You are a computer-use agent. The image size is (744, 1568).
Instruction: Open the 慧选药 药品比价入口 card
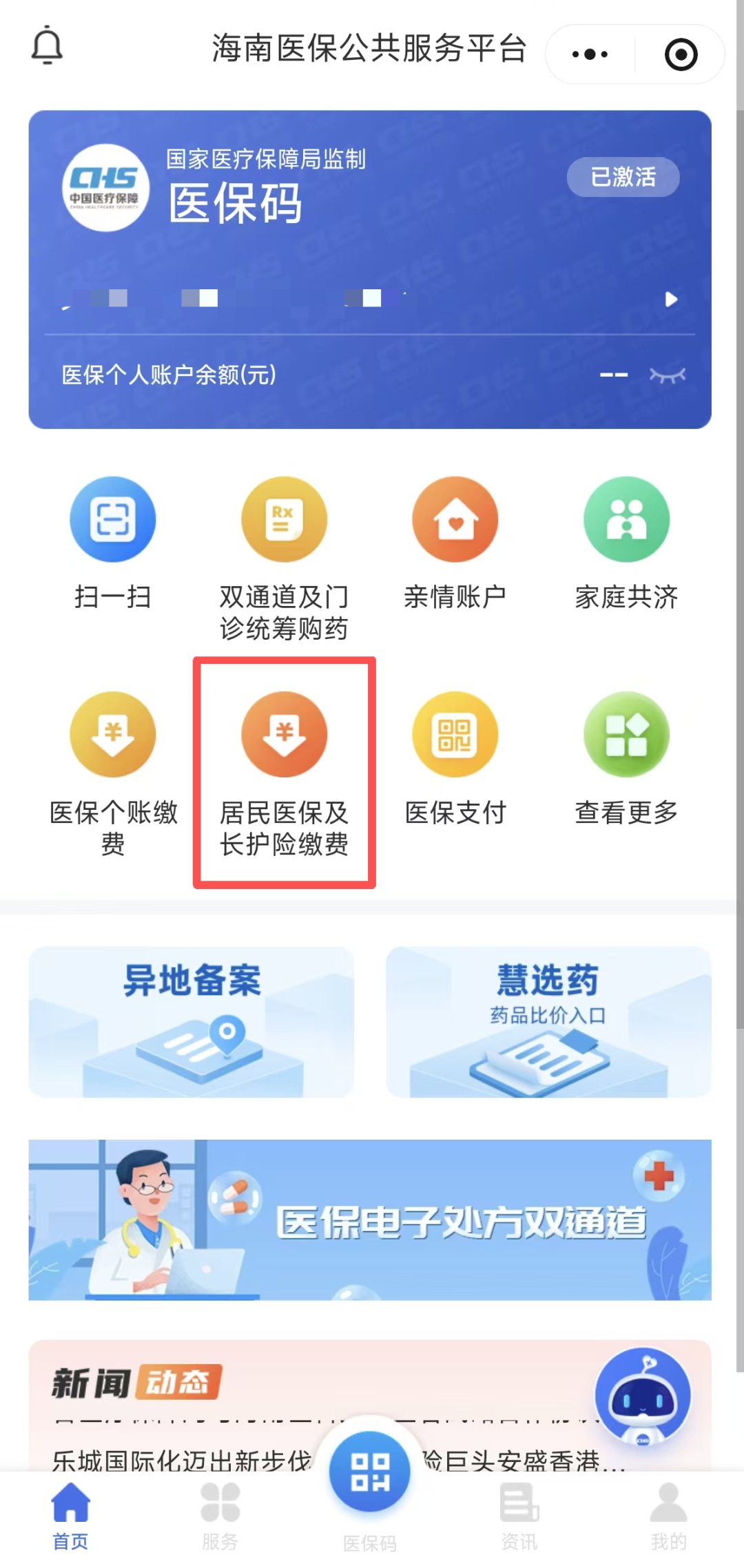tap(548, 1021)
